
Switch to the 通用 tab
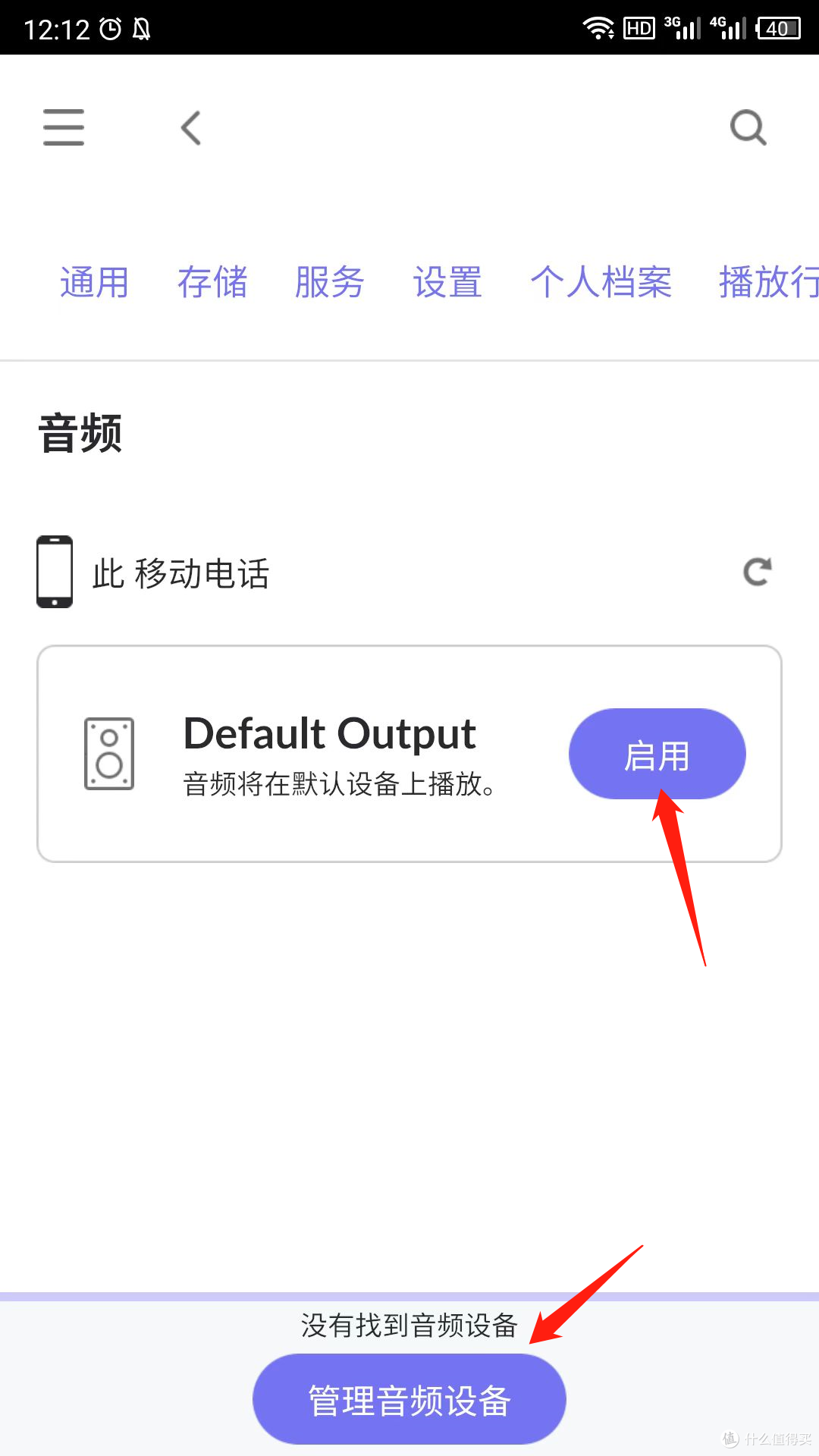[x=94, y=283]
